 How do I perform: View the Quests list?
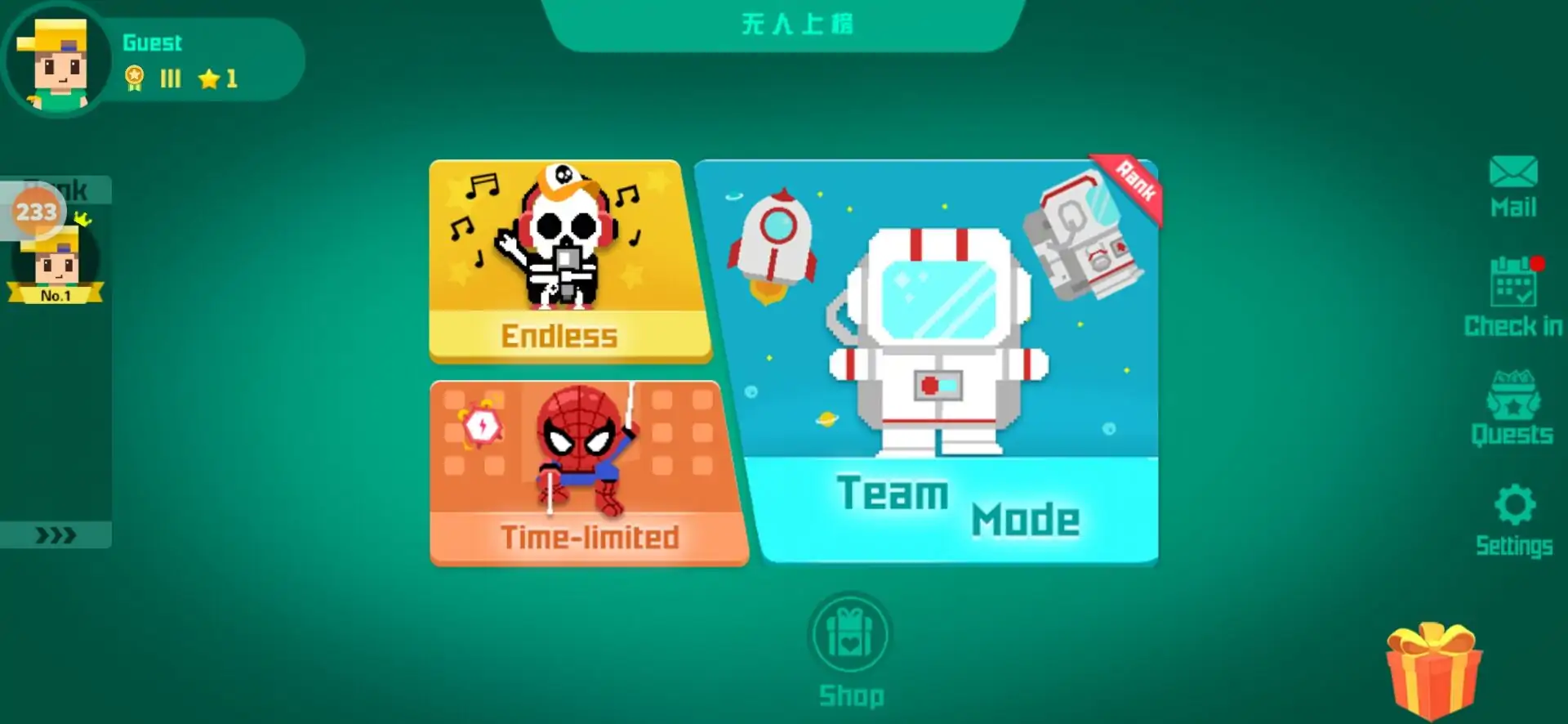click(x=1512, y=407)
